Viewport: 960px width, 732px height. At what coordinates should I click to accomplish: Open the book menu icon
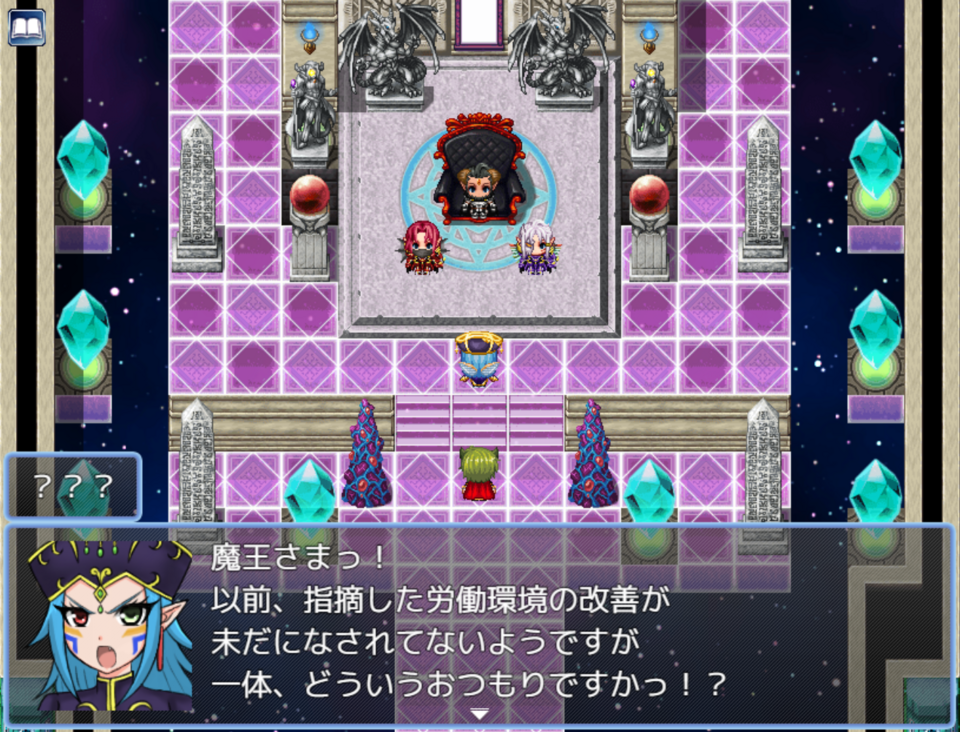click(27, 27)
